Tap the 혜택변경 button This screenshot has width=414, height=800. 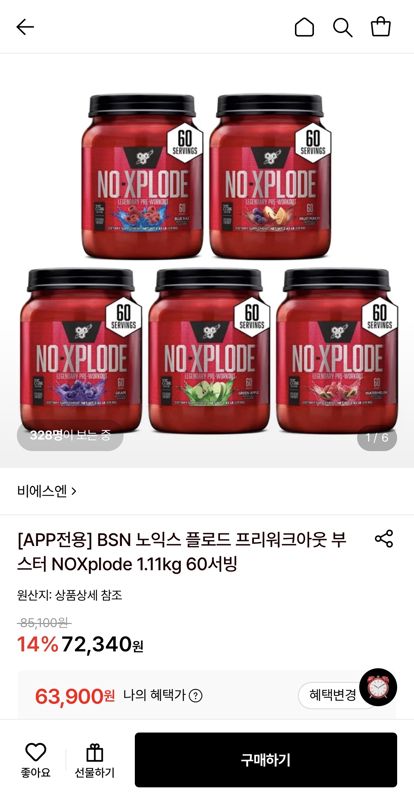pos(333,695)
